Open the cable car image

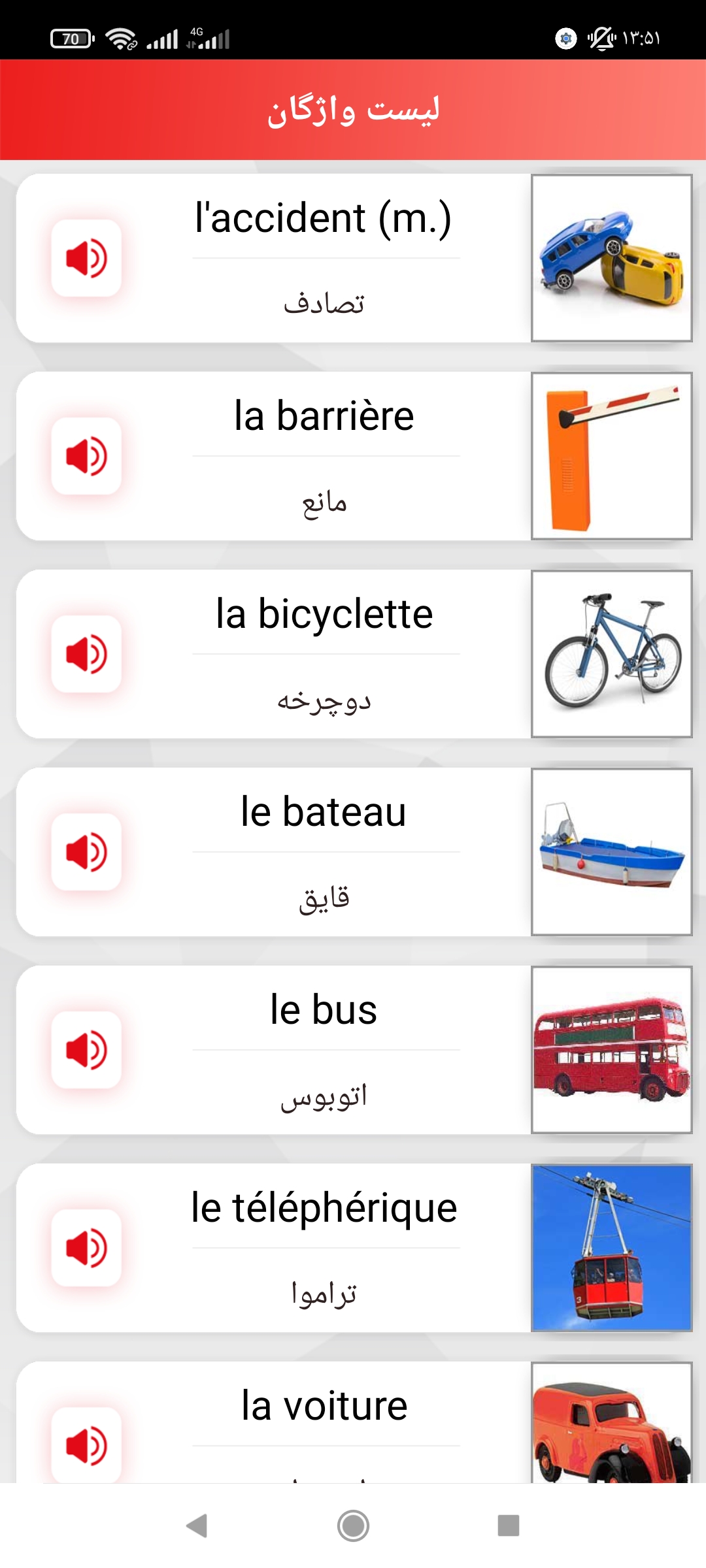(x=613, y=1247)
